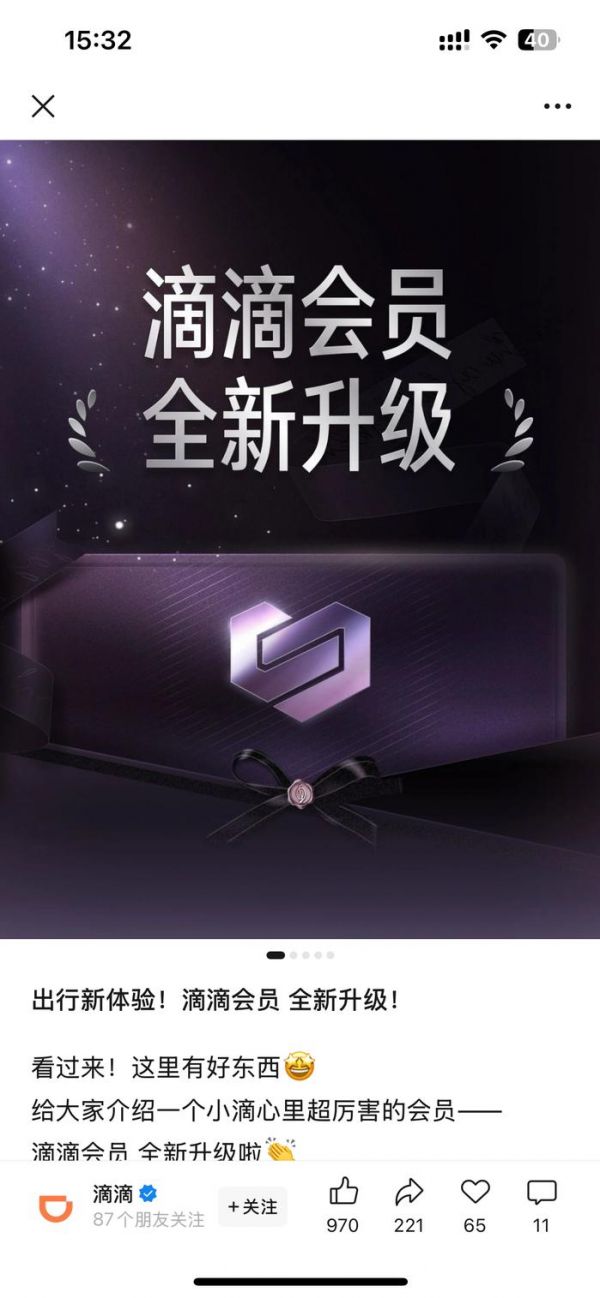Close this post with the X icon

tap(43, 106)
